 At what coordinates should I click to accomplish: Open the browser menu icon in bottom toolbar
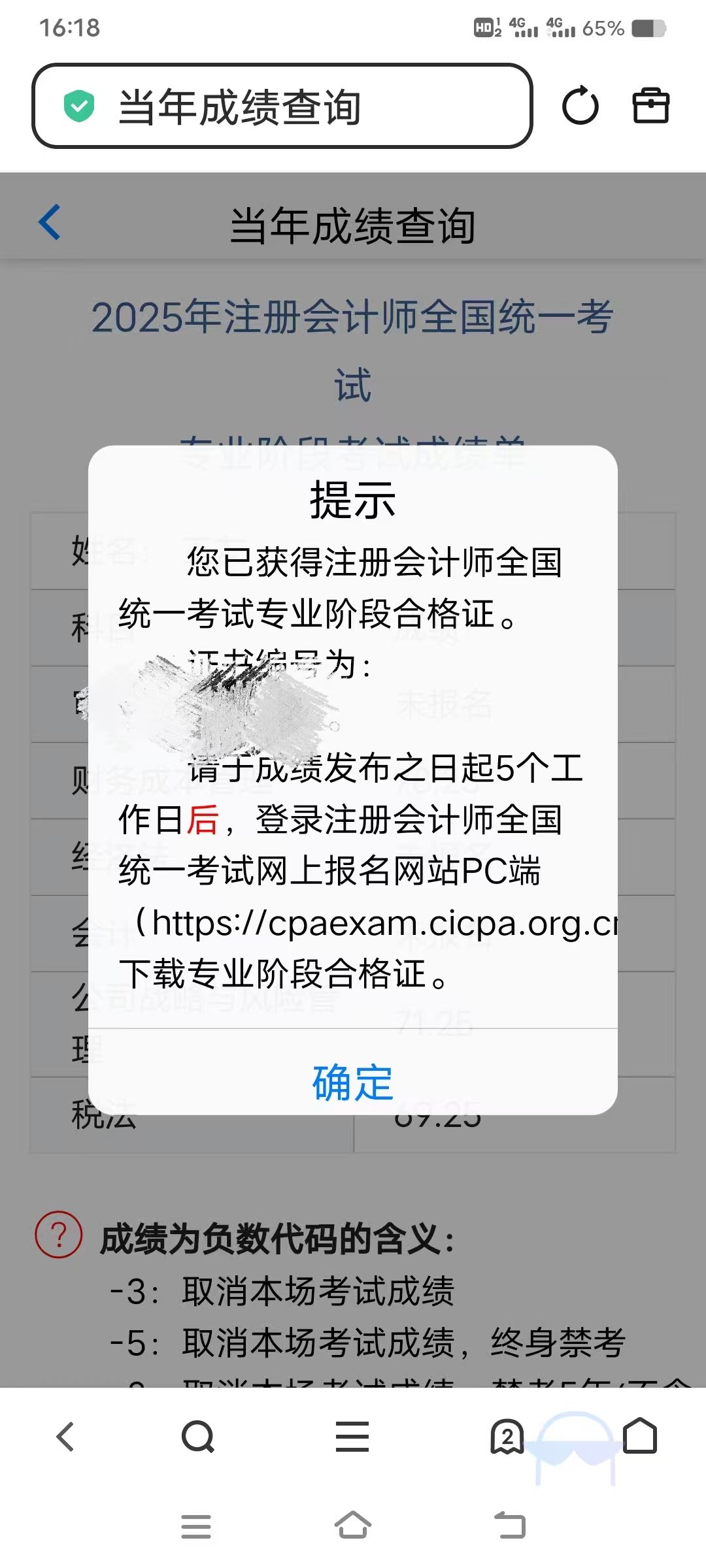(x=353, y=1435)
